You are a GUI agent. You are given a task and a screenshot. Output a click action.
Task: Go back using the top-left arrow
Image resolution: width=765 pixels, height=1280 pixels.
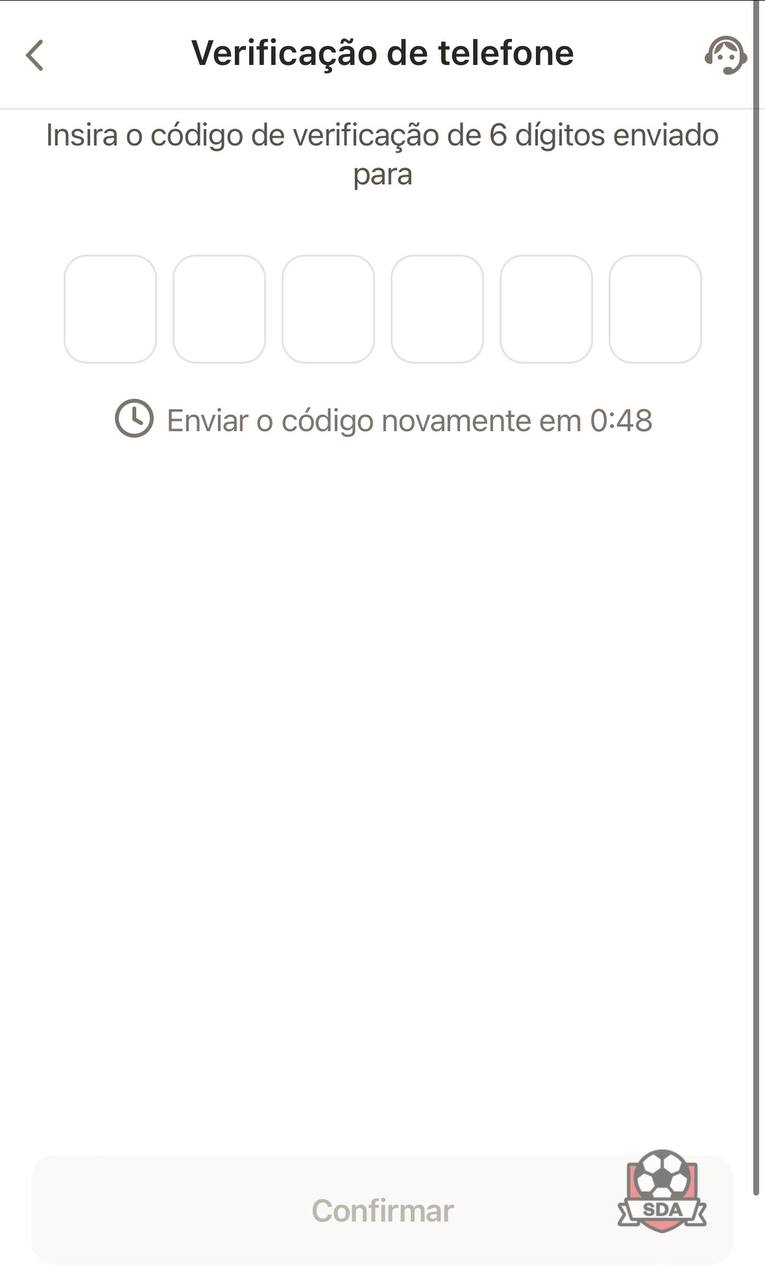coord(35,55)
